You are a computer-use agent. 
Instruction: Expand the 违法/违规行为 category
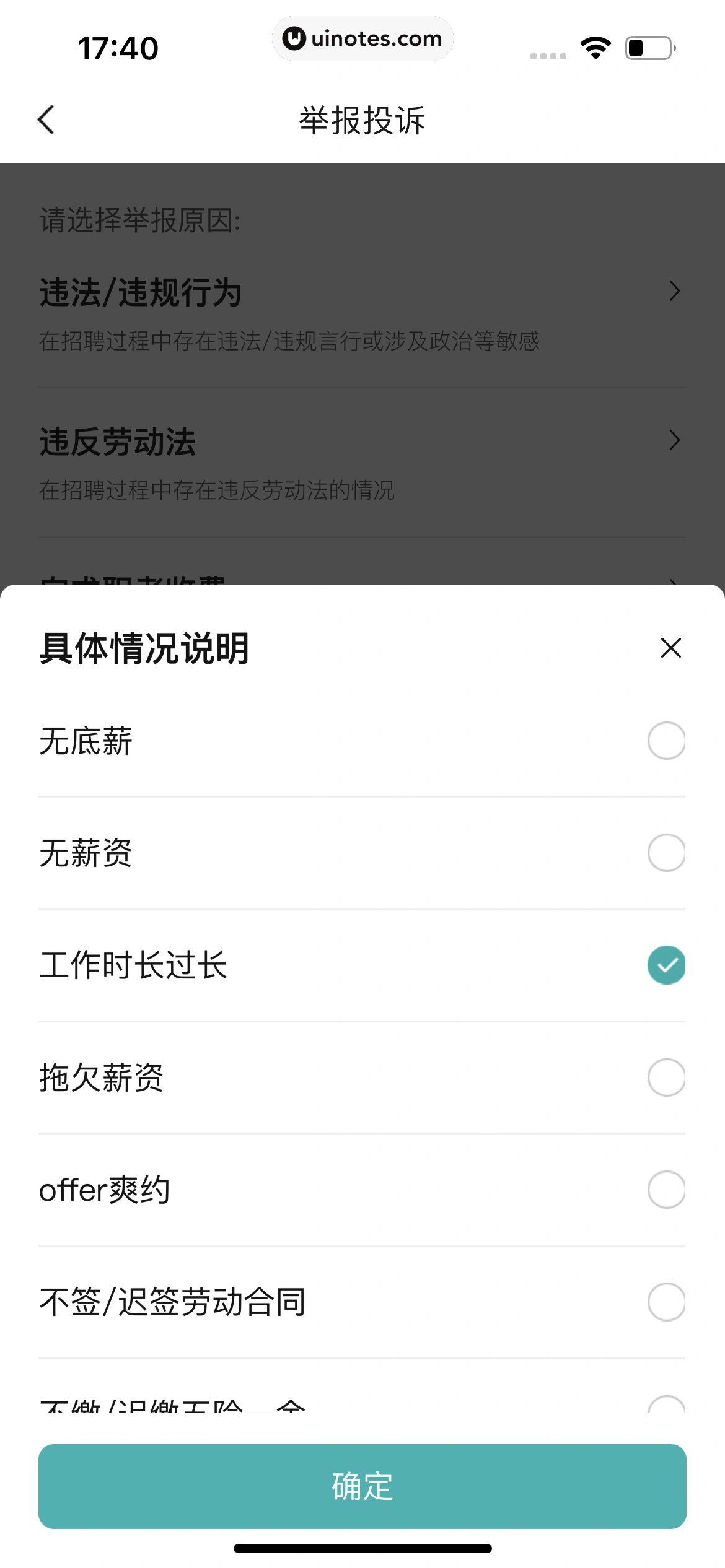(362, 291)
